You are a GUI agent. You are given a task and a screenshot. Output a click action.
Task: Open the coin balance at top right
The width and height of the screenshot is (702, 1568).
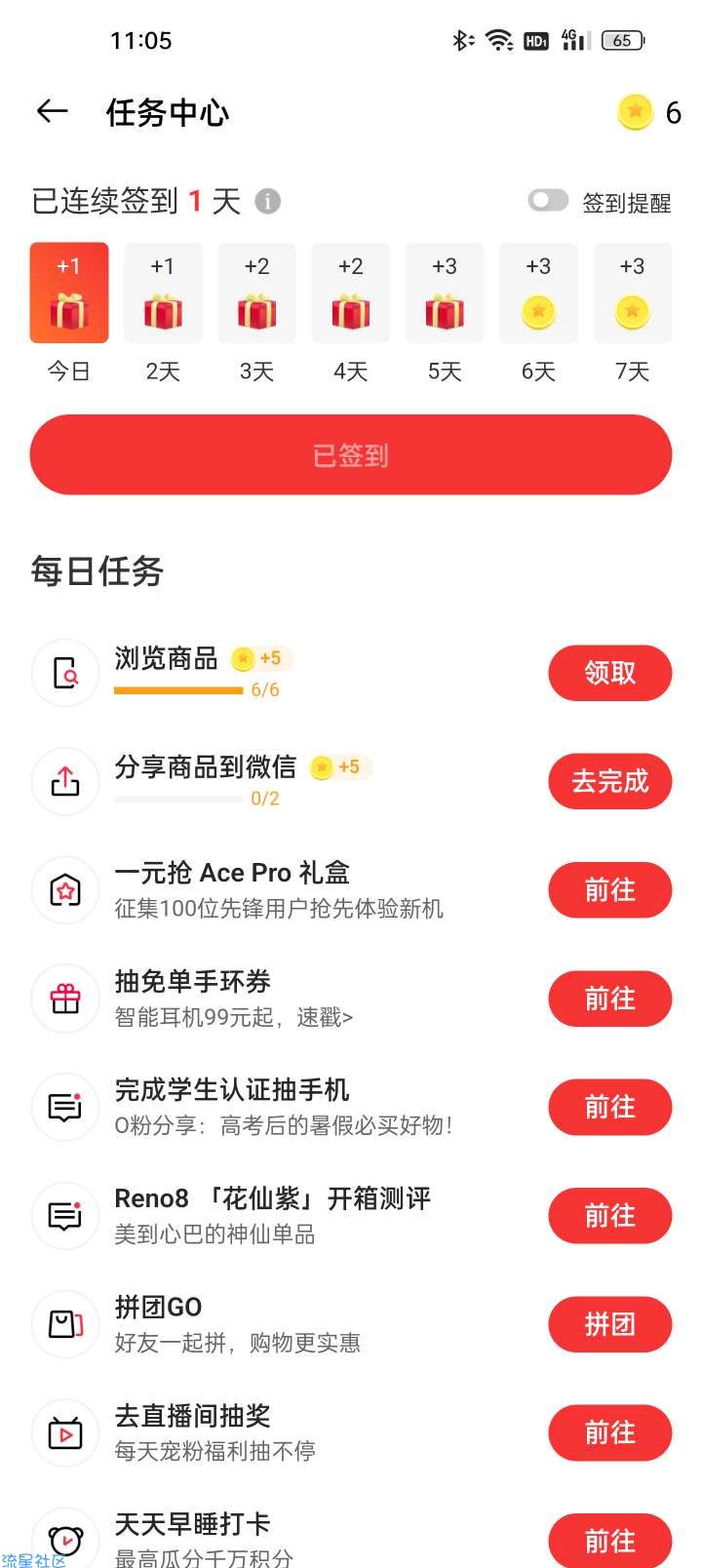649,113
